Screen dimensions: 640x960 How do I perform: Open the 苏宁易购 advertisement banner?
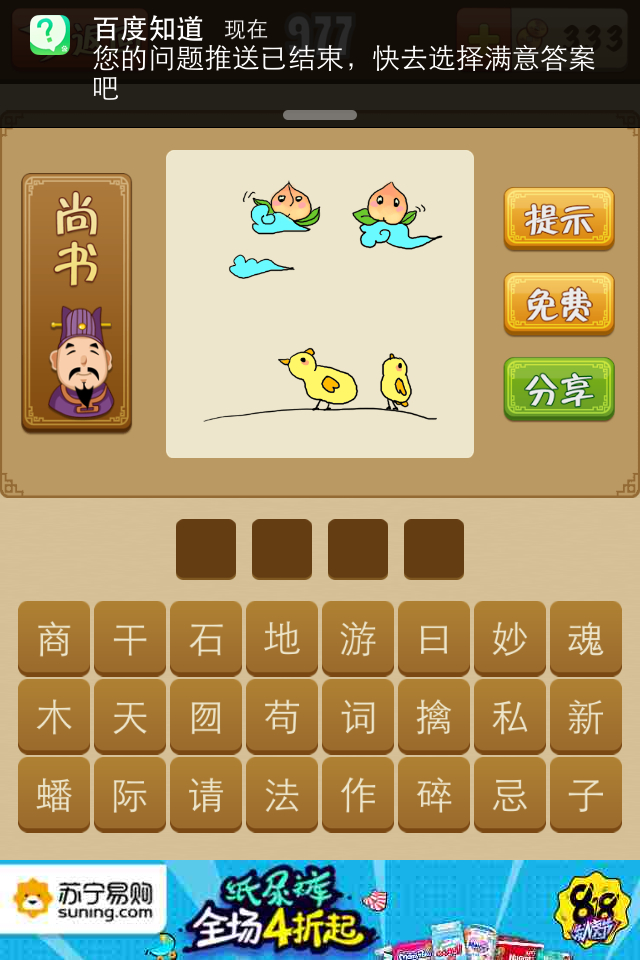pyautogui.click(x=320, y=909)
